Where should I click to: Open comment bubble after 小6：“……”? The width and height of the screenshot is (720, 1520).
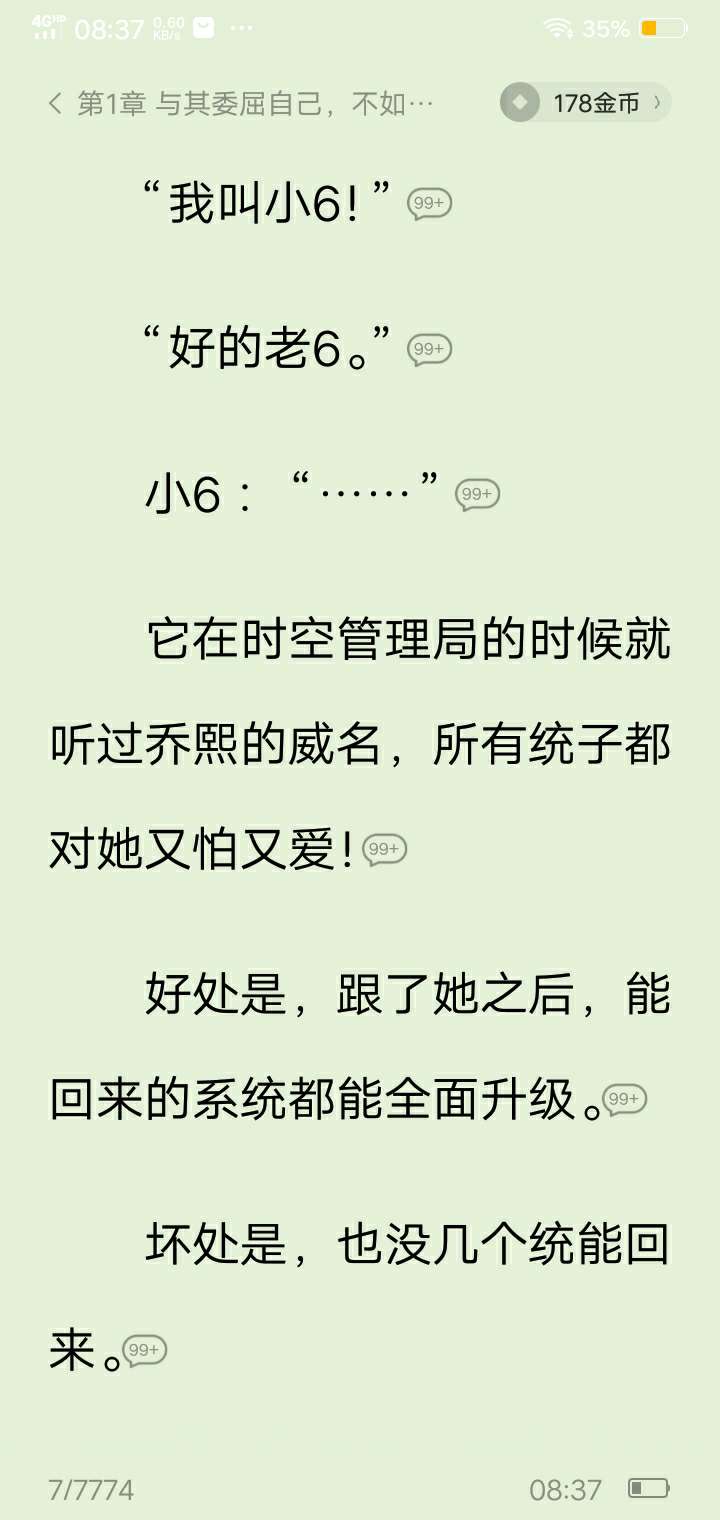pyautogui.click(x=477, y=494)
